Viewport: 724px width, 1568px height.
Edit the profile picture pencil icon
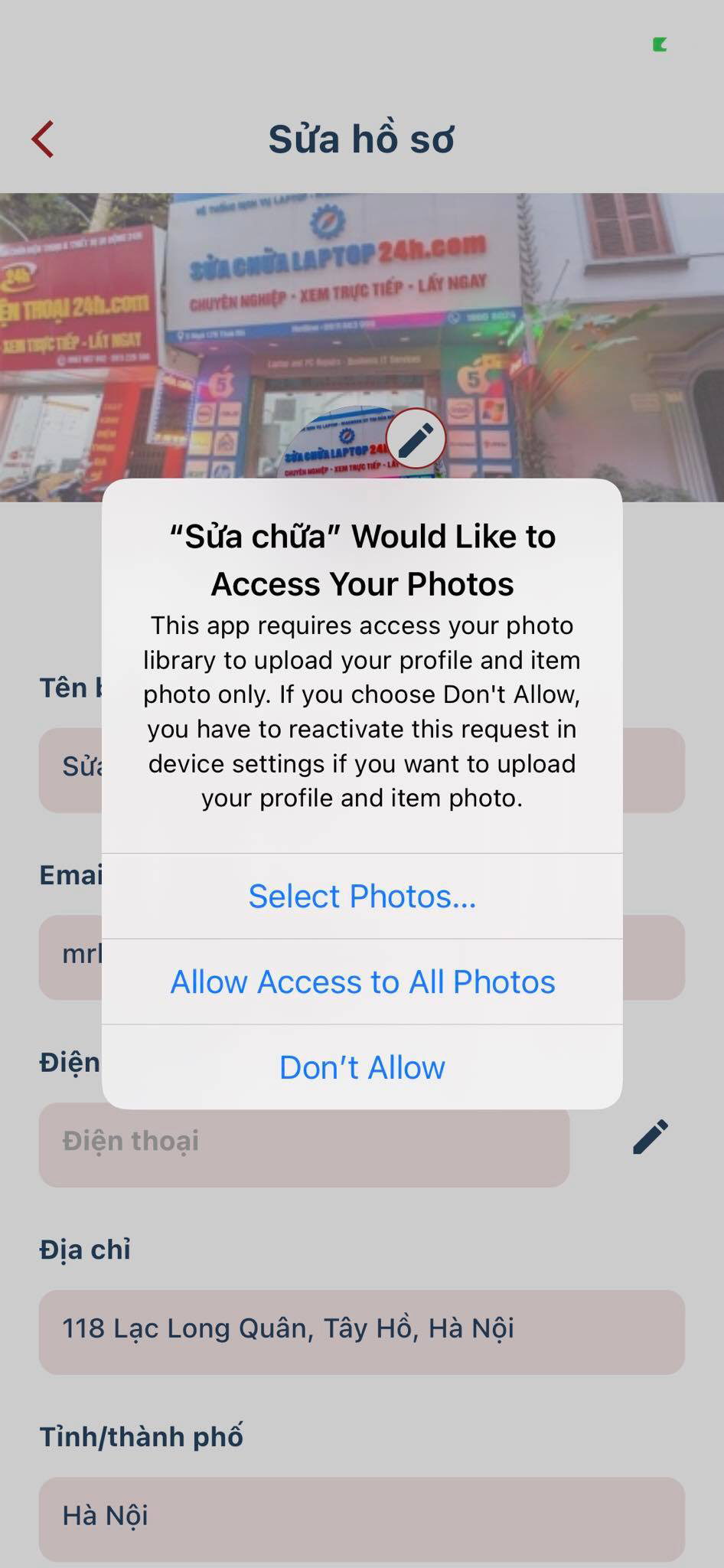click(x=416, y=439)
